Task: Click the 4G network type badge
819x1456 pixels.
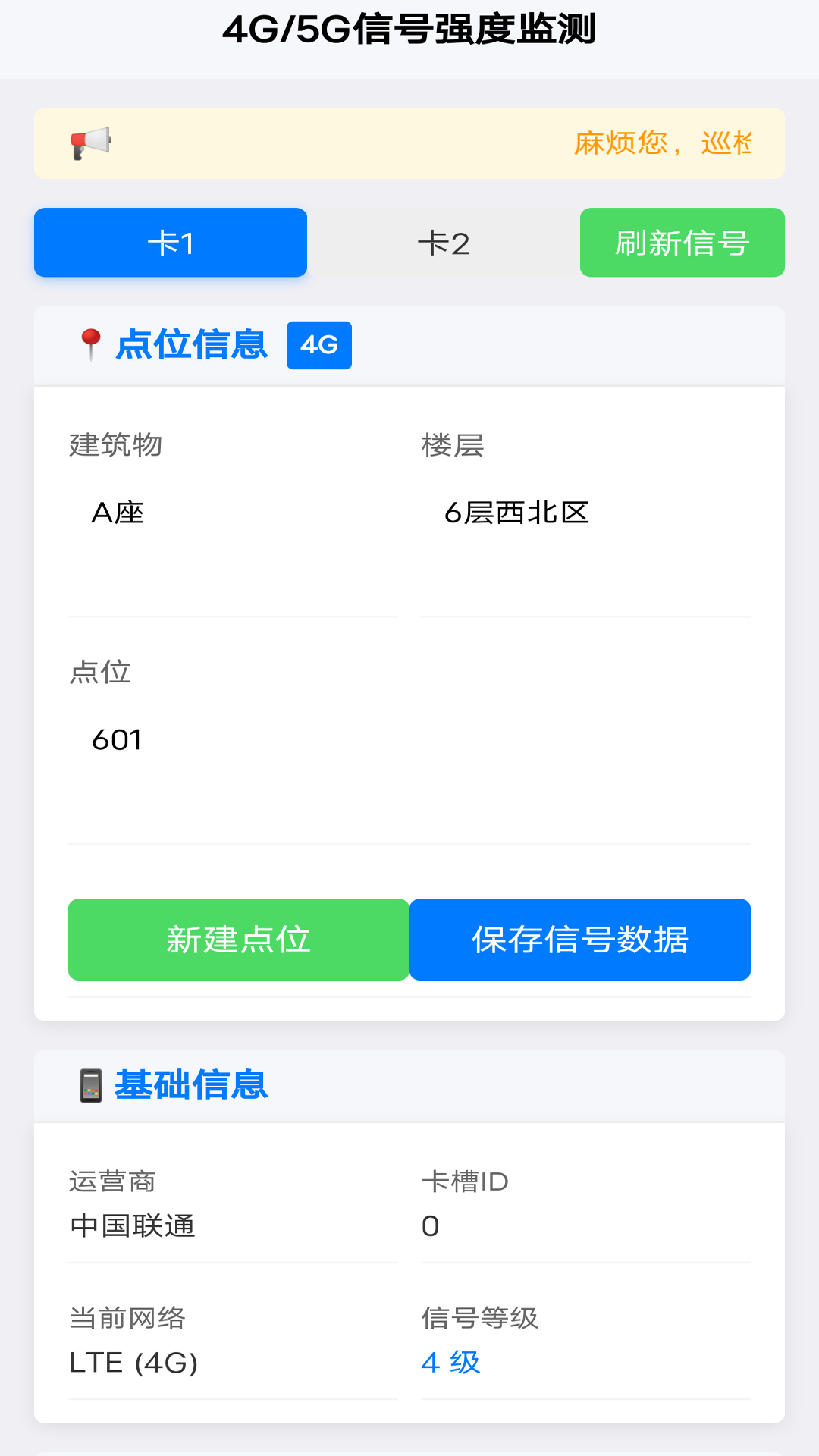Action: [318, 345]
